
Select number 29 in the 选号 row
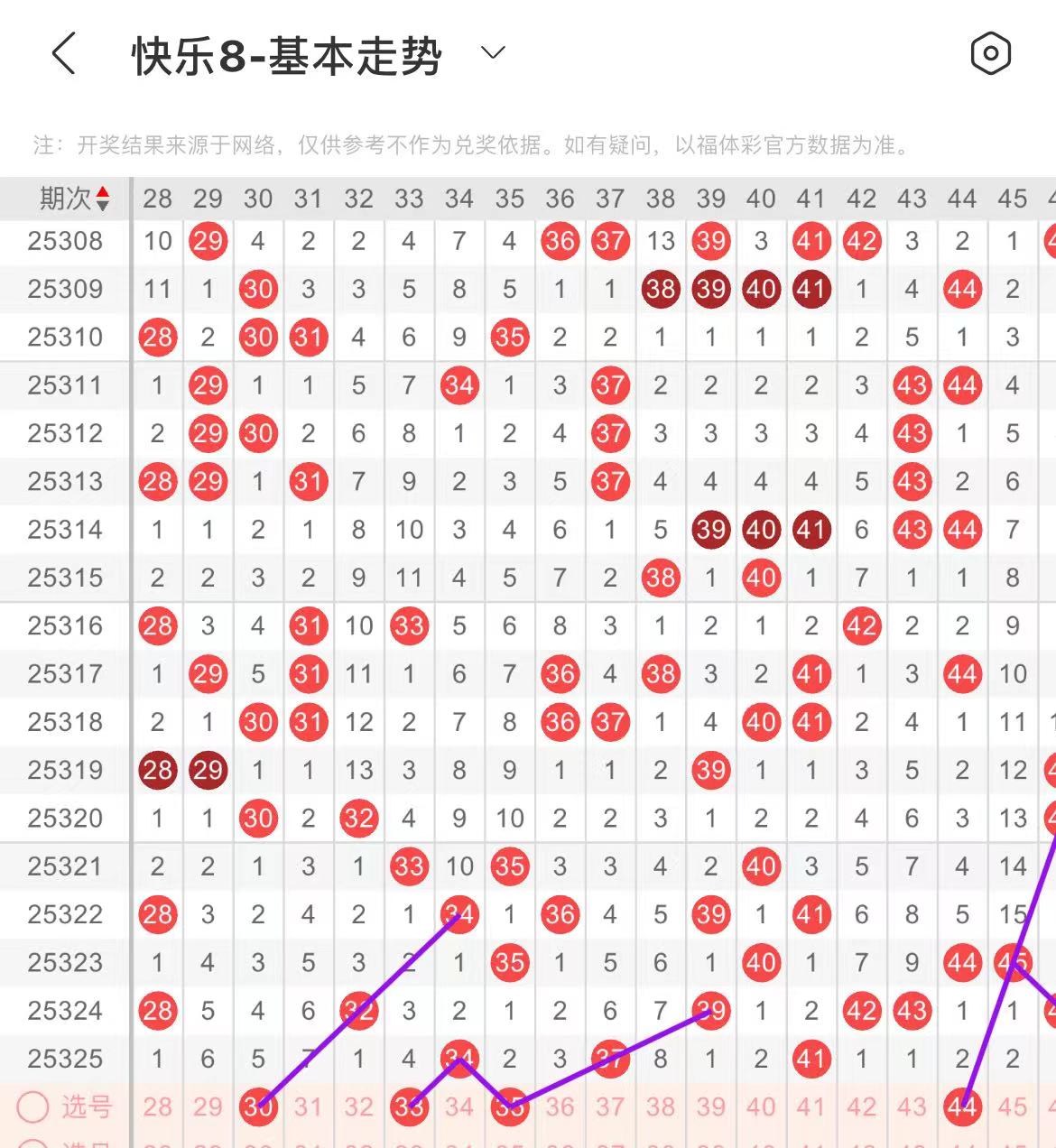[208, 1106]
